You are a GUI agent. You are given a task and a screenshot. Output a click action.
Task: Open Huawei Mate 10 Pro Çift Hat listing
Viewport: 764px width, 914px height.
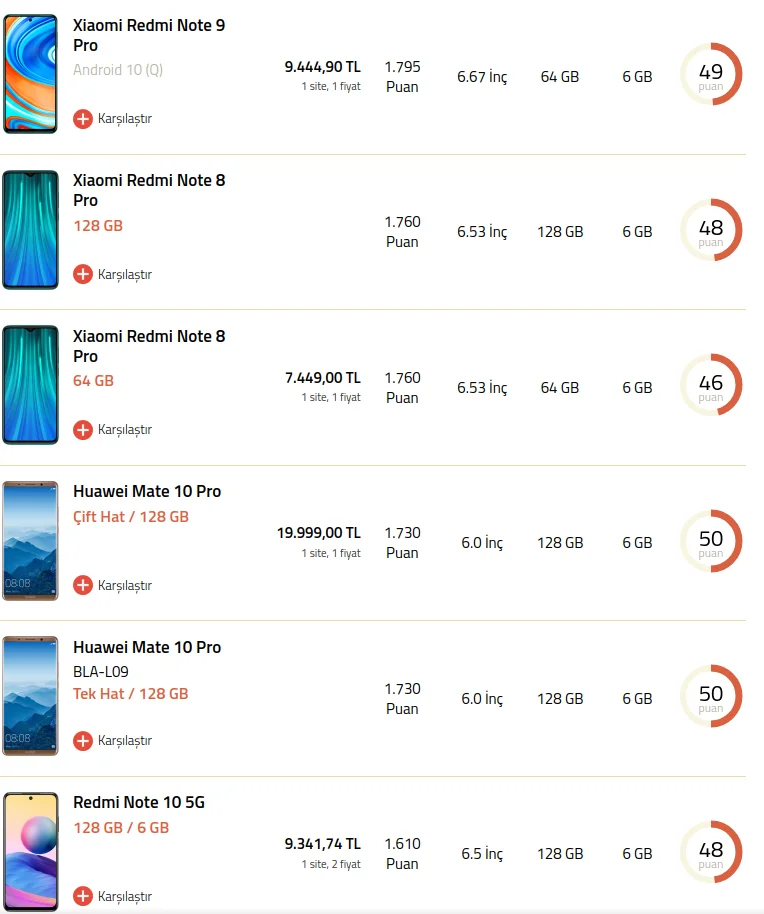click(147, 492)
